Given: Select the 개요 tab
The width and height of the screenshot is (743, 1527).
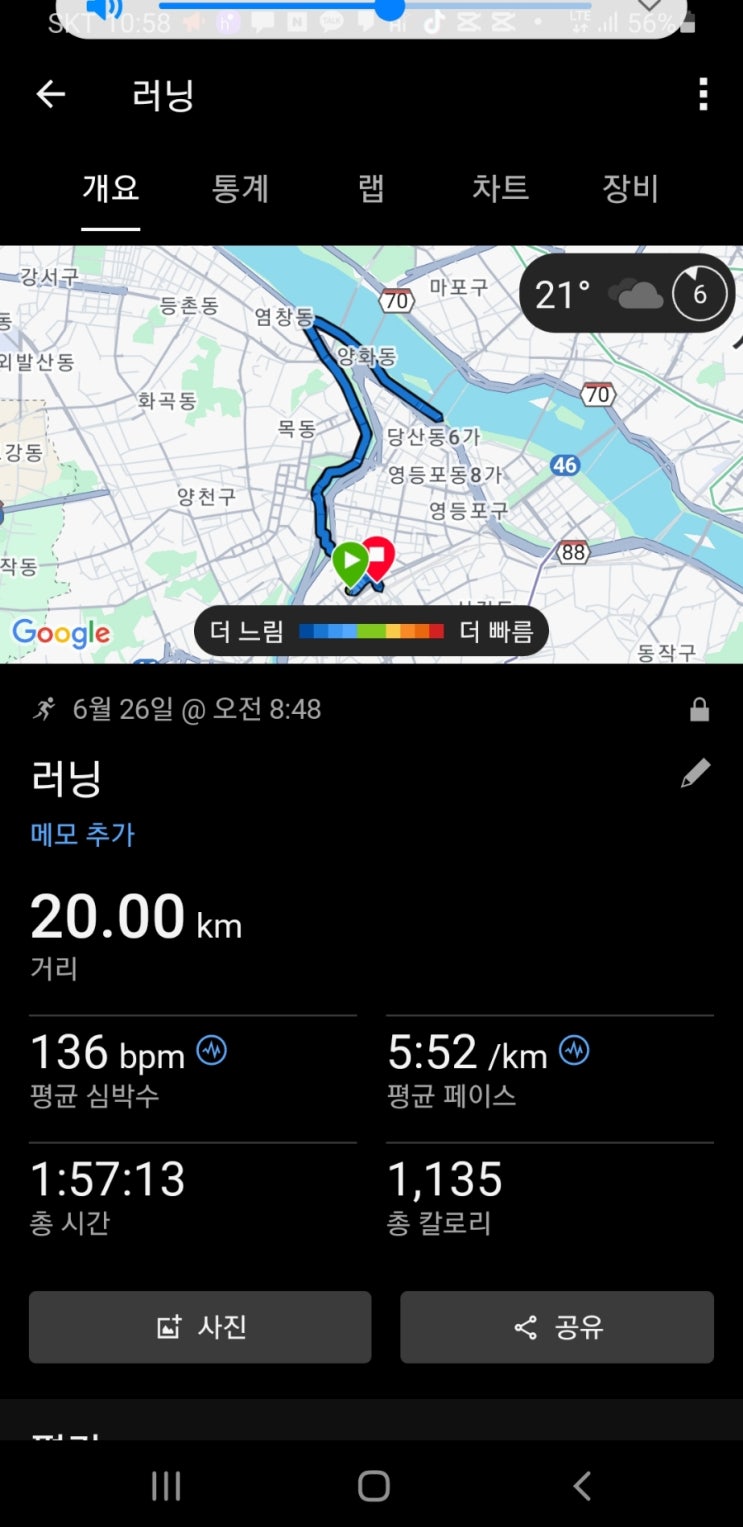Looking at the screenshot, I should pyautogui.click(x=110, y=188).
